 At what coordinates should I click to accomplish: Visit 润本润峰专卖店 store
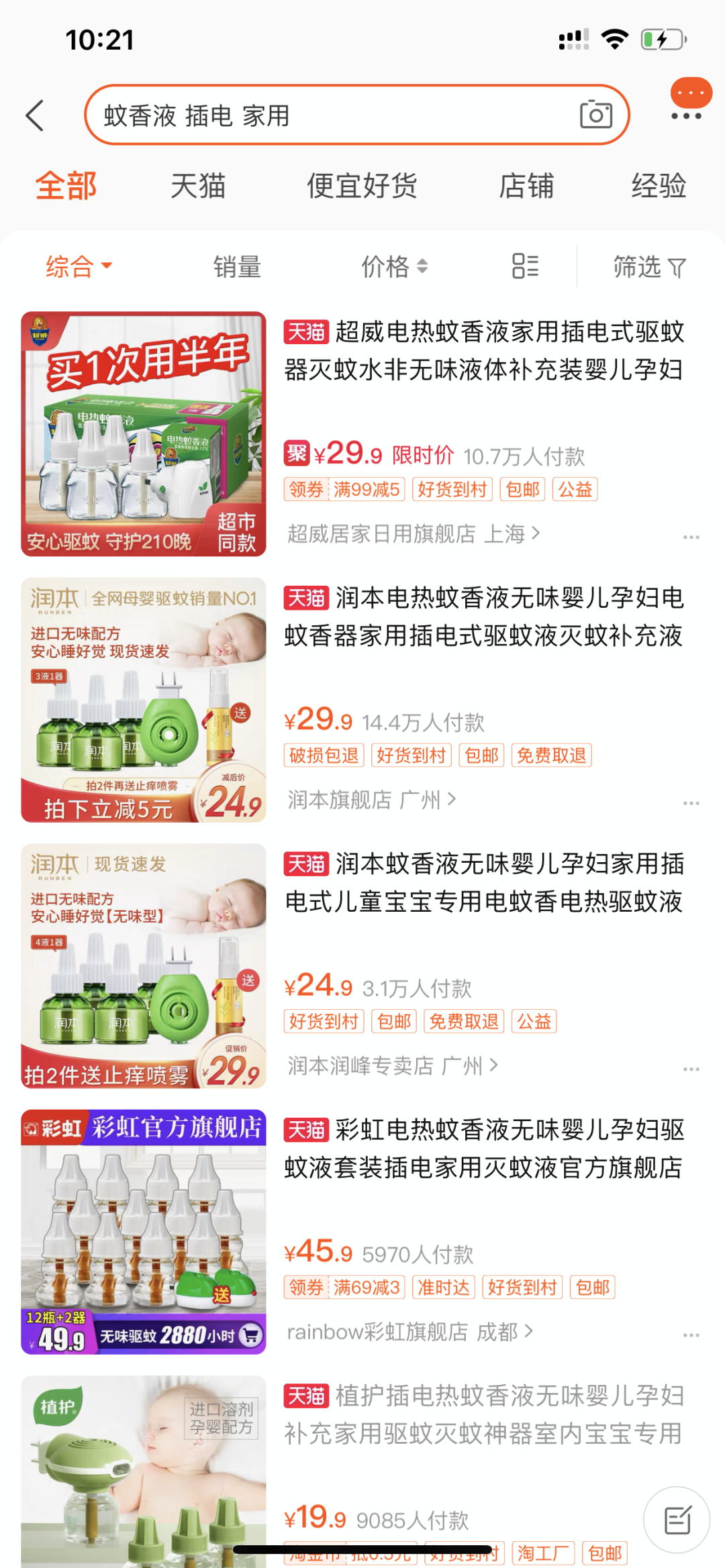(393, 1065)
